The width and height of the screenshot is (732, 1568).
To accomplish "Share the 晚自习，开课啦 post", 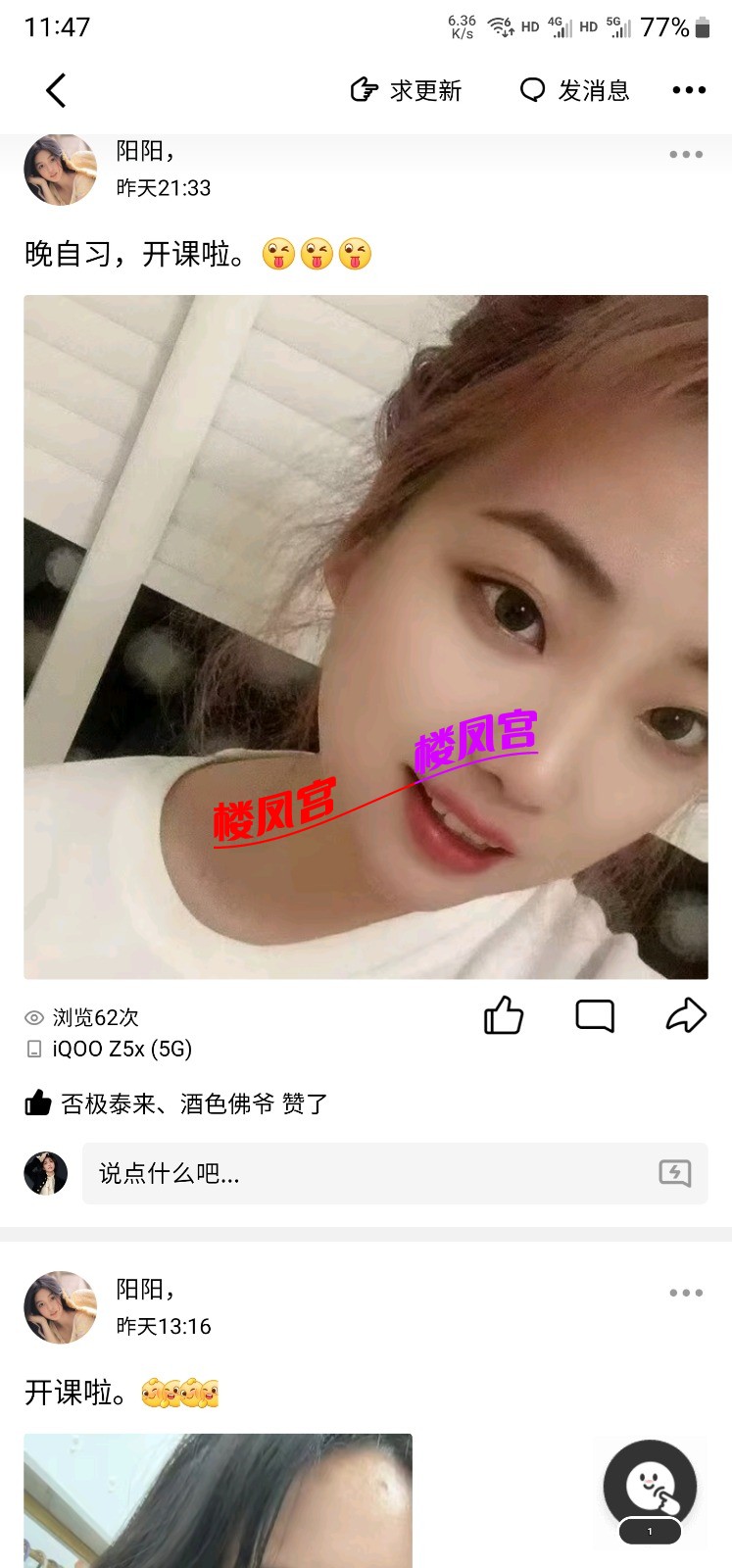I will click(x=685, y=1015).
